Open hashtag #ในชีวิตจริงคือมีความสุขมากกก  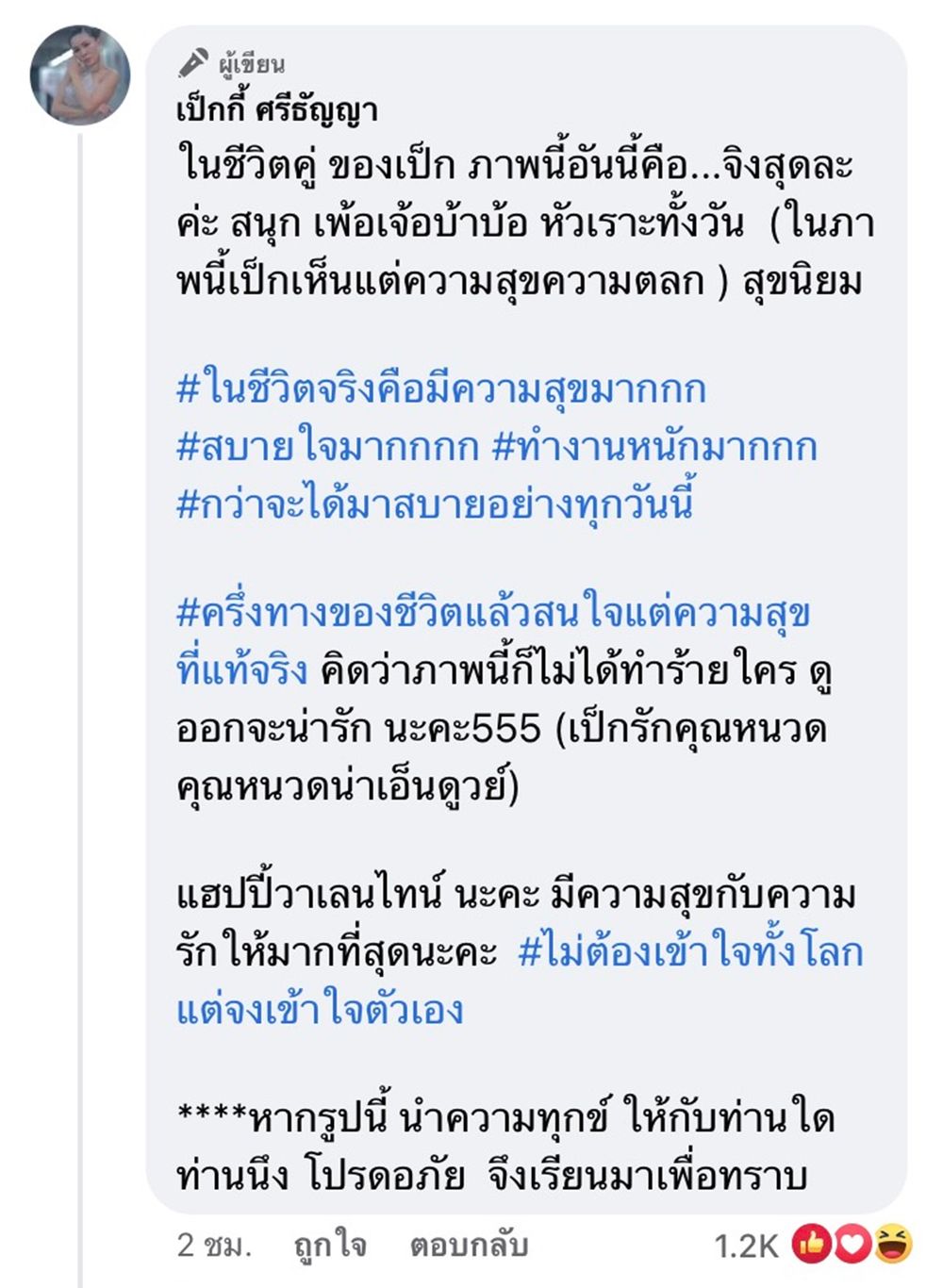point(441,390)
